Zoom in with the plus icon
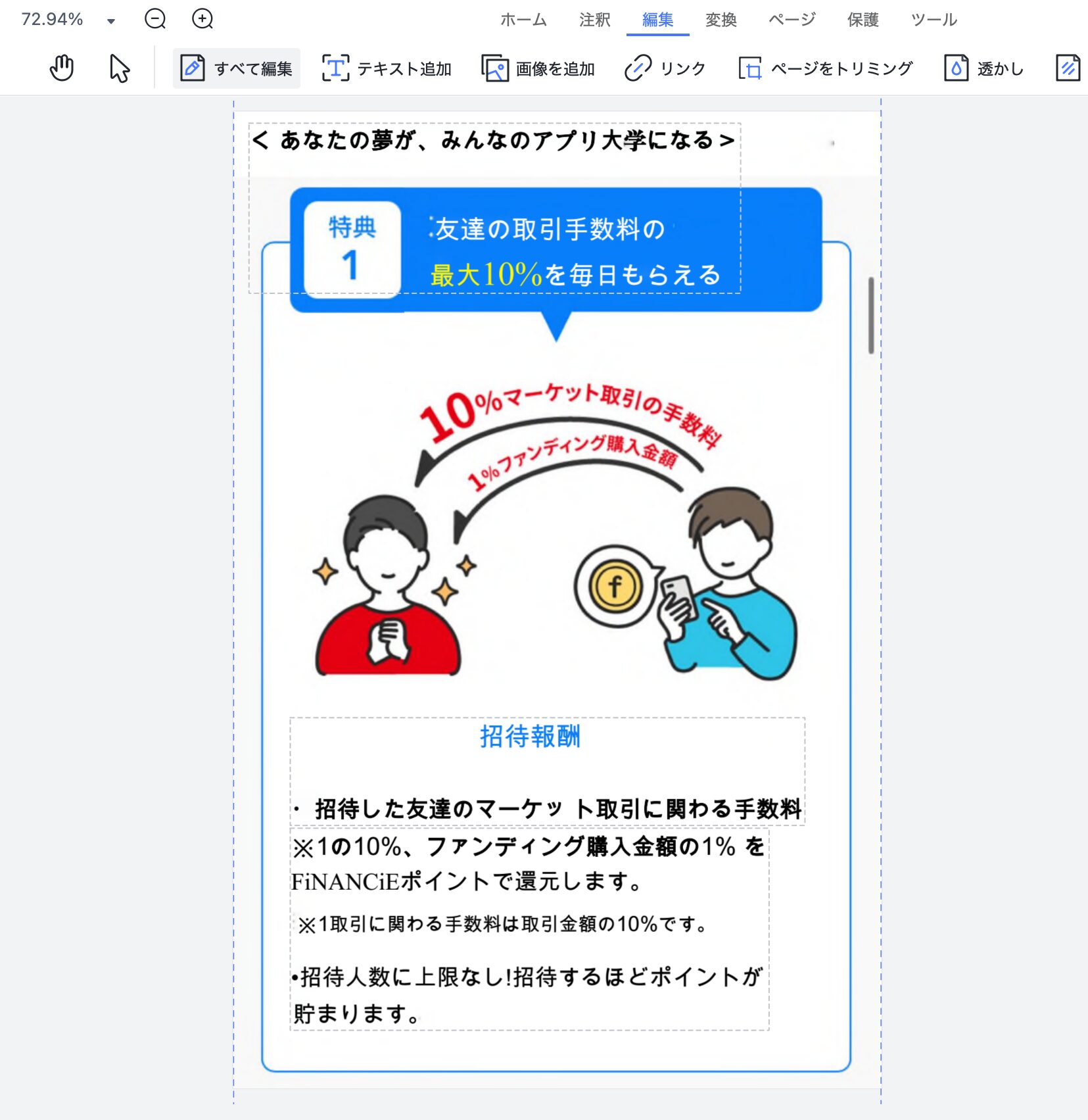 pos(202,19)
